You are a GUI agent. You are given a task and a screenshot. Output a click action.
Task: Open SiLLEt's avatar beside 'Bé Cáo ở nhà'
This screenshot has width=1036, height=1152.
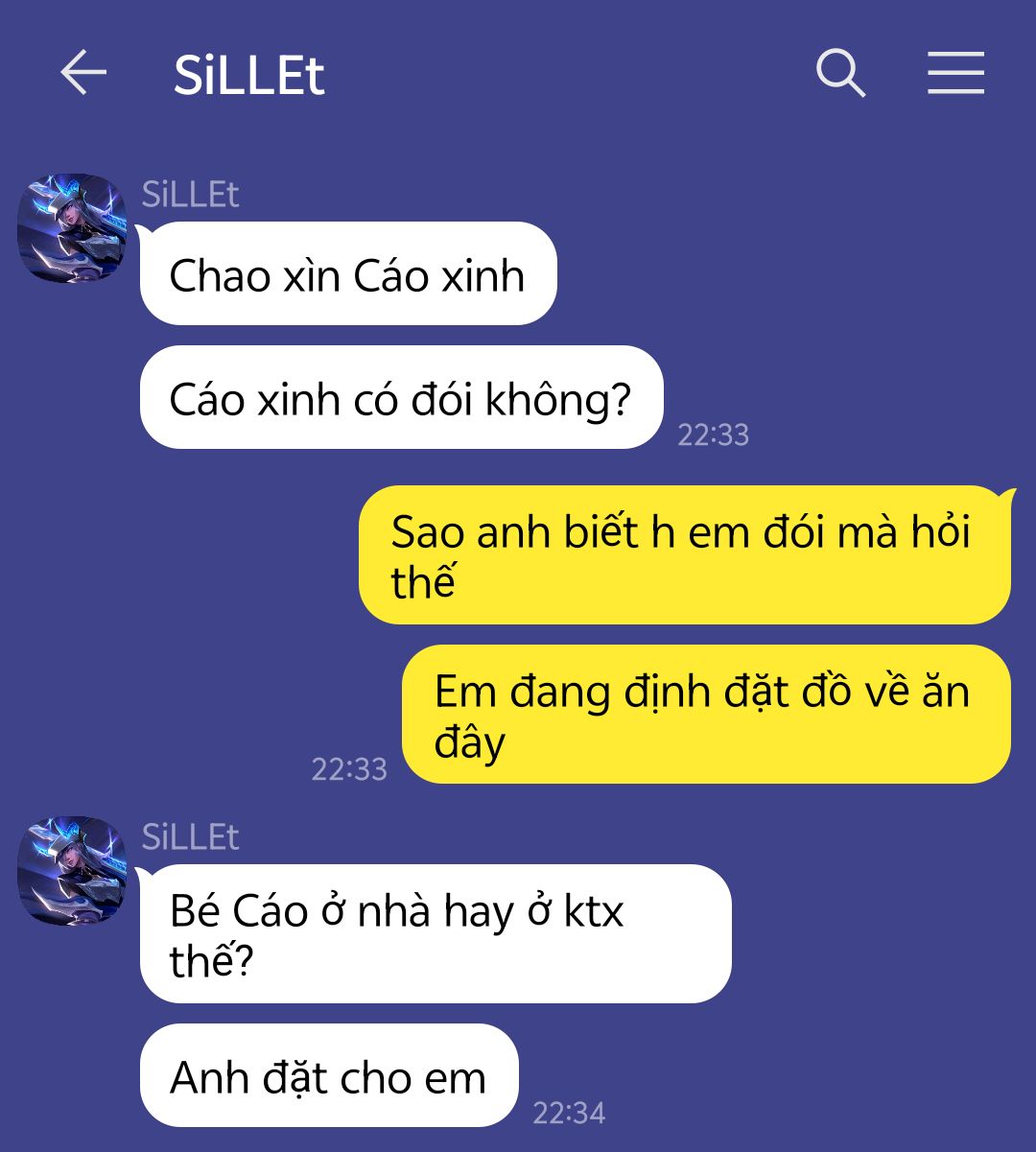72,871
